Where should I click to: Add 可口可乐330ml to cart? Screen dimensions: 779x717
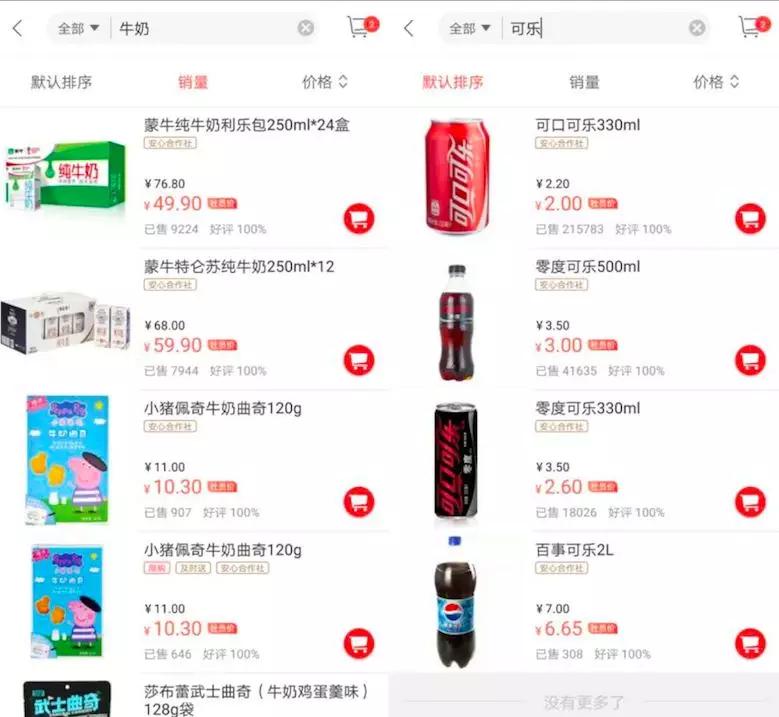pos(750,219)
